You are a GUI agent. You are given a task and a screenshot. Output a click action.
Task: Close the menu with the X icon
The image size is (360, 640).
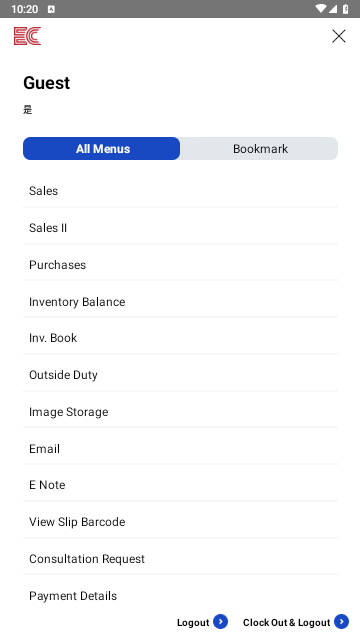click(338, 36)
